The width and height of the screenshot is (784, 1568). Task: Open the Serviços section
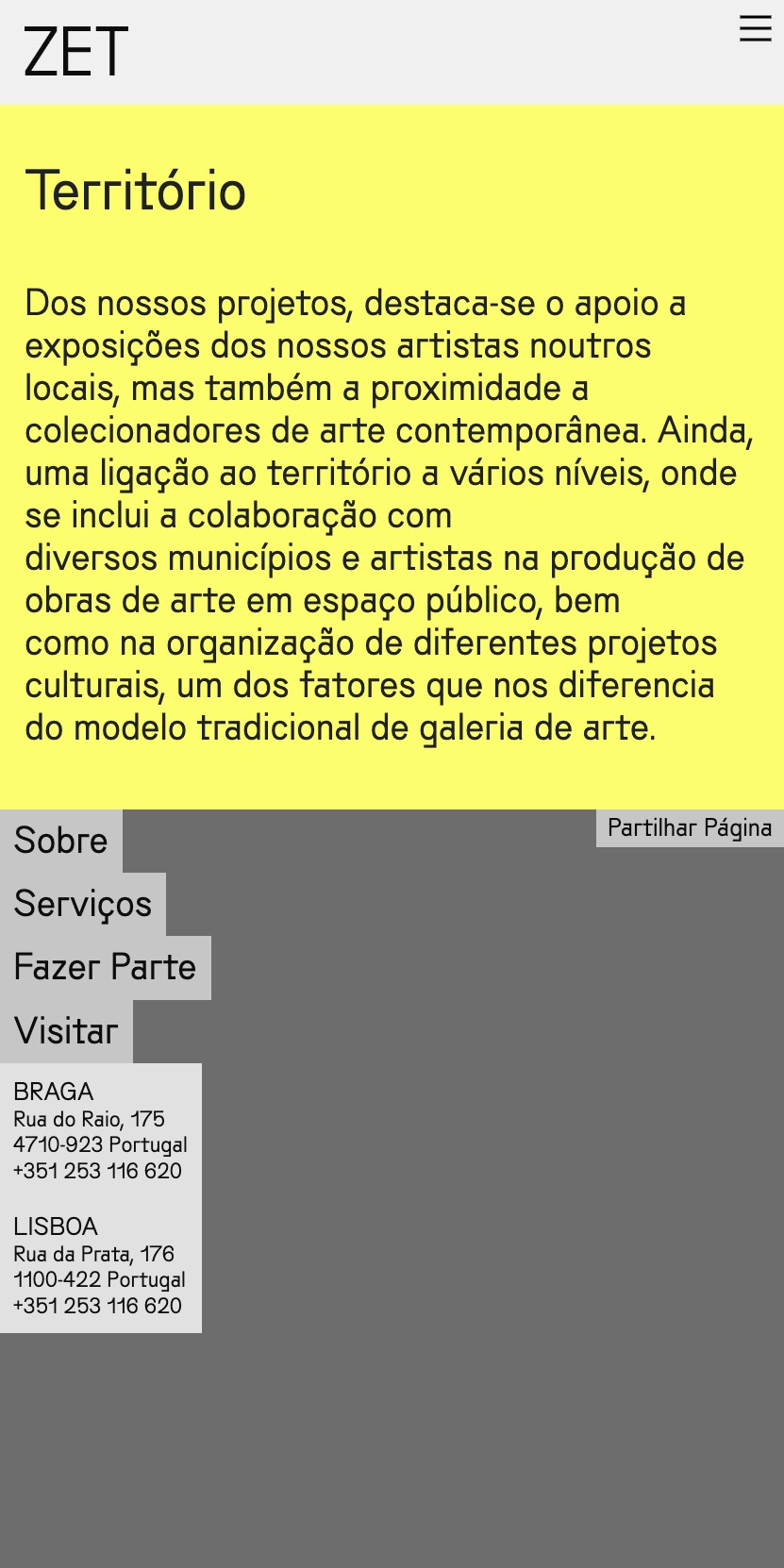83,904
